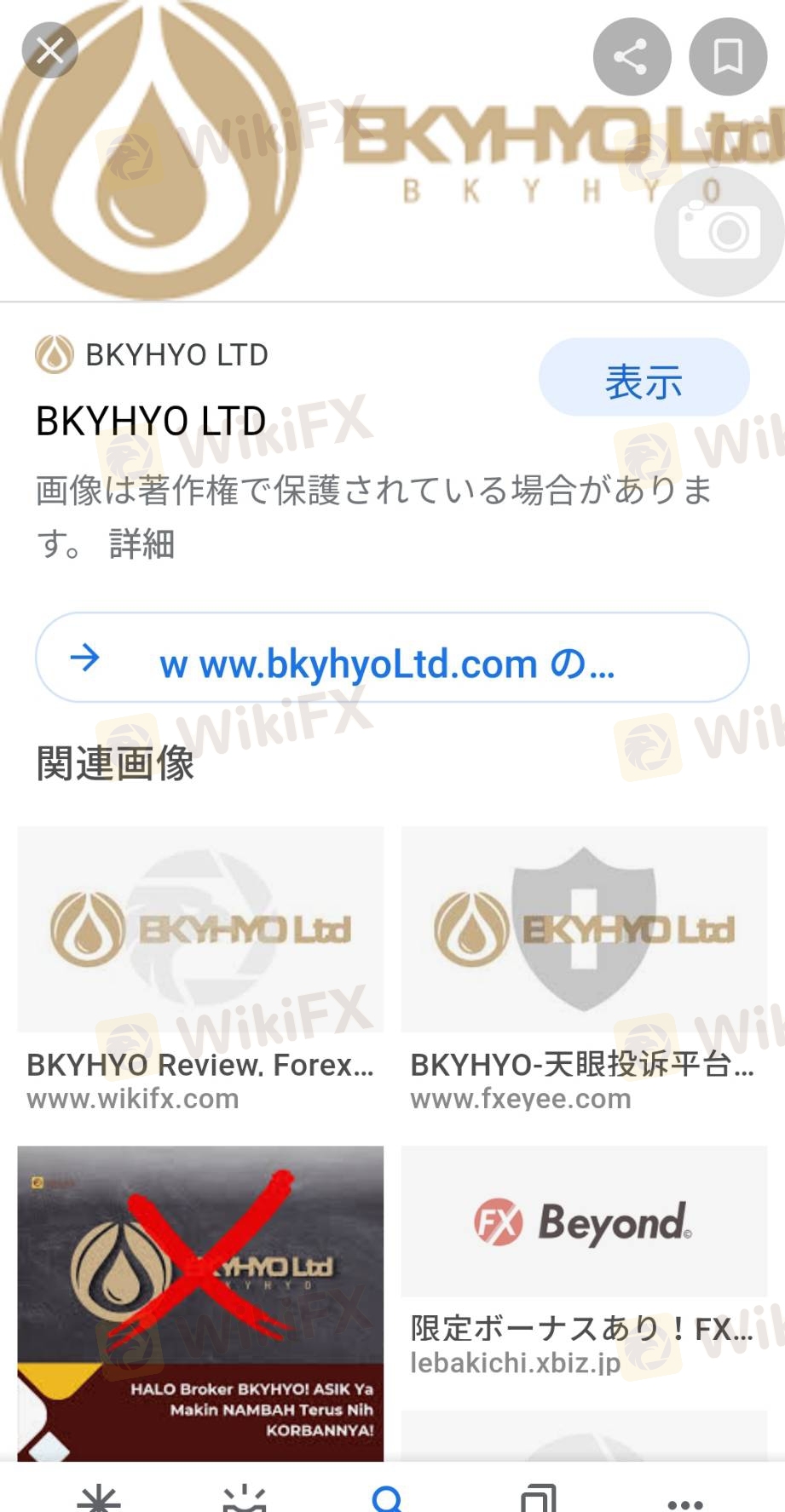Search this image with the camera lens
This screenshot has height=1512, width=785.
point(719,232)
